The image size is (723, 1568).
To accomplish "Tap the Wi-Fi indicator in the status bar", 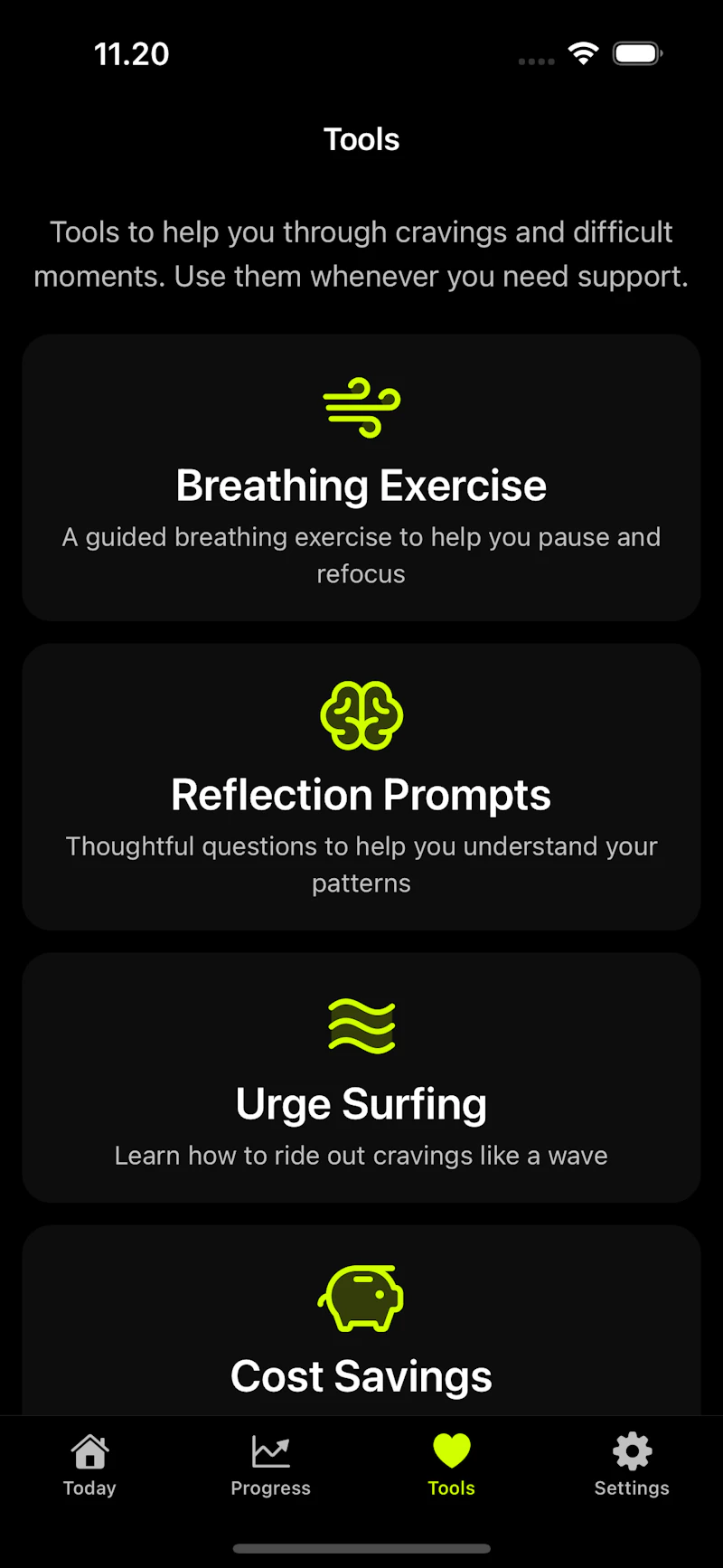I will click(x=583, y=52).
